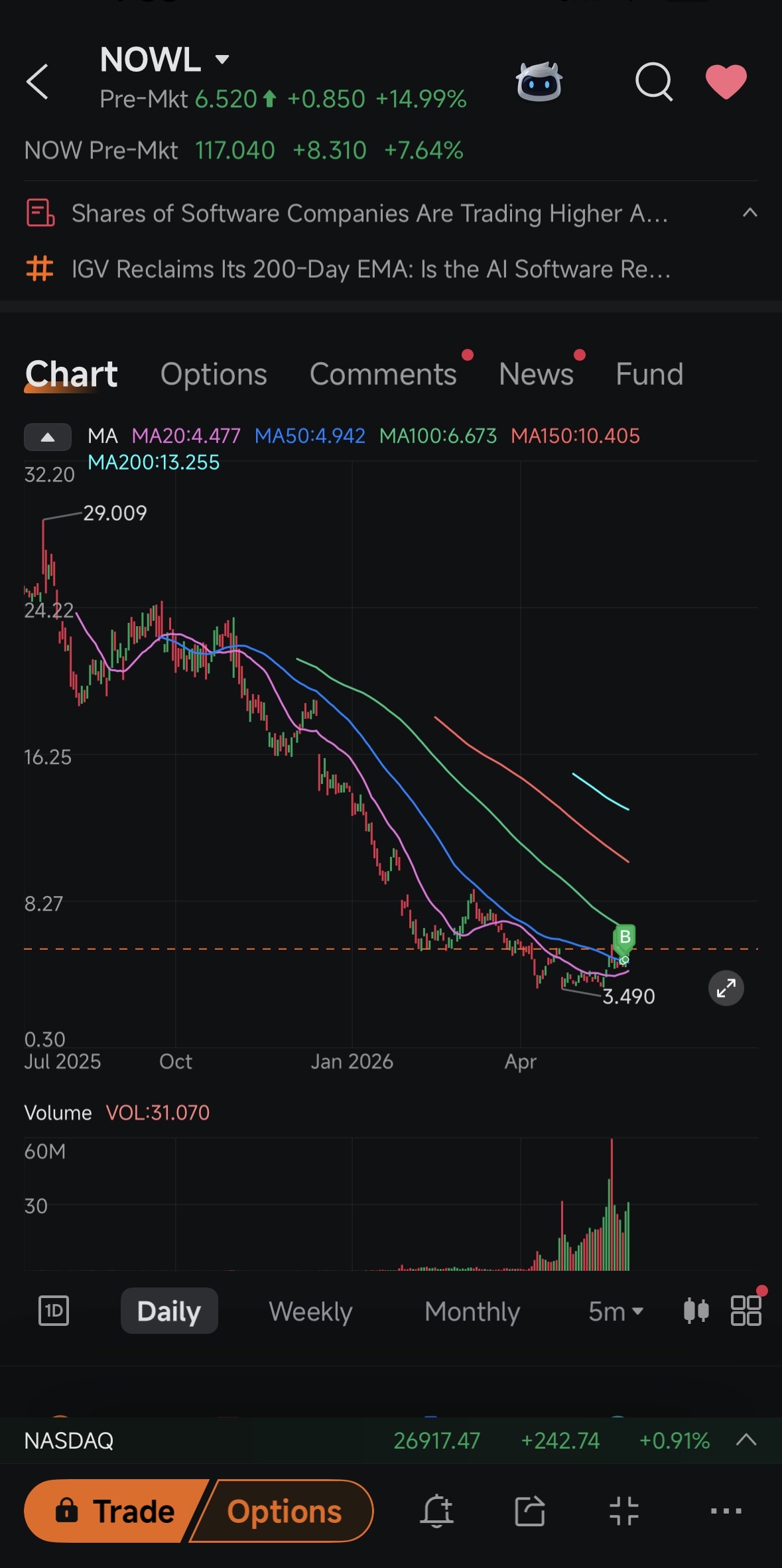Viewport: 782px width, 1568px height.
Task: Switch to the top Options tab
Action: click(x=214, y=374)
